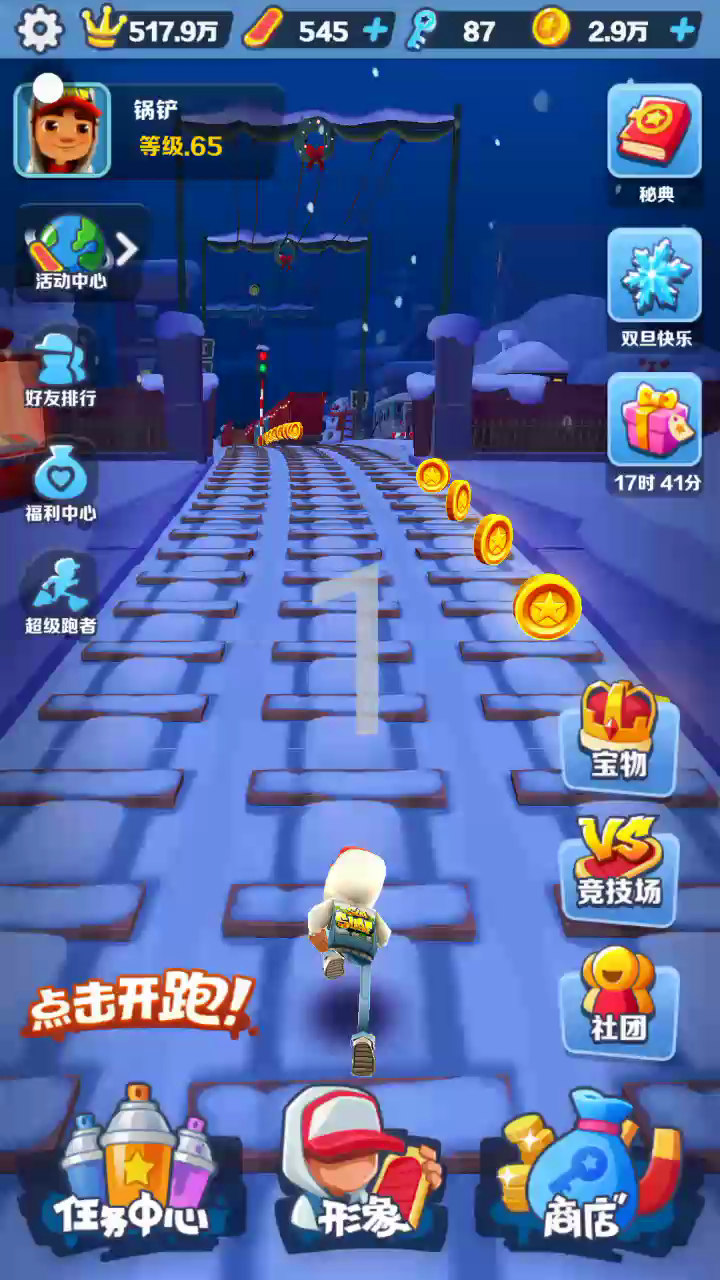The width and height of the screenshot is (720, 1280).
Task: Tap 点击开跑 to start running
Action: [139, 1004]
